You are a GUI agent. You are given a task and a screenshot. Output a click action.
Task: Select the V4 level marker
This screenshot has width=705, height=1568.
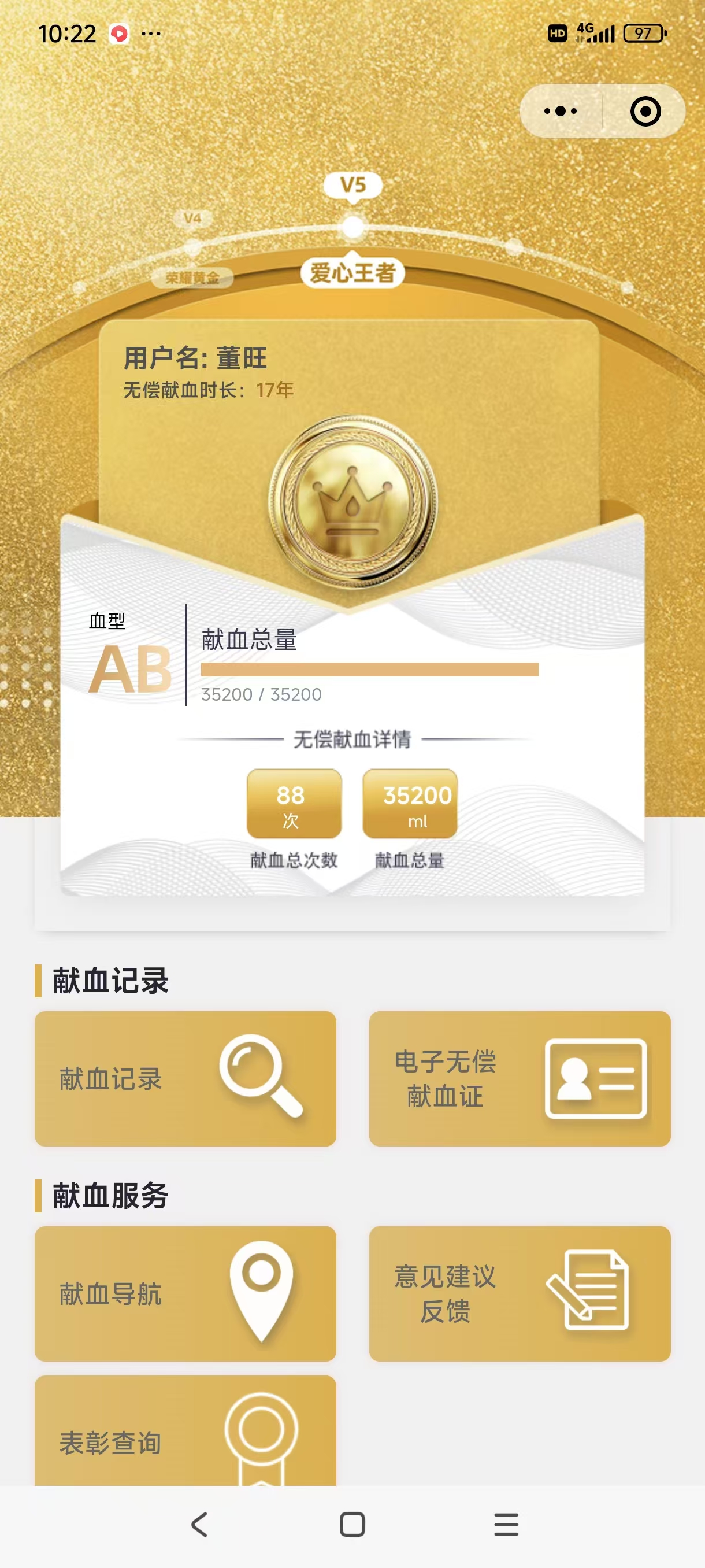(x=192, y=219)
